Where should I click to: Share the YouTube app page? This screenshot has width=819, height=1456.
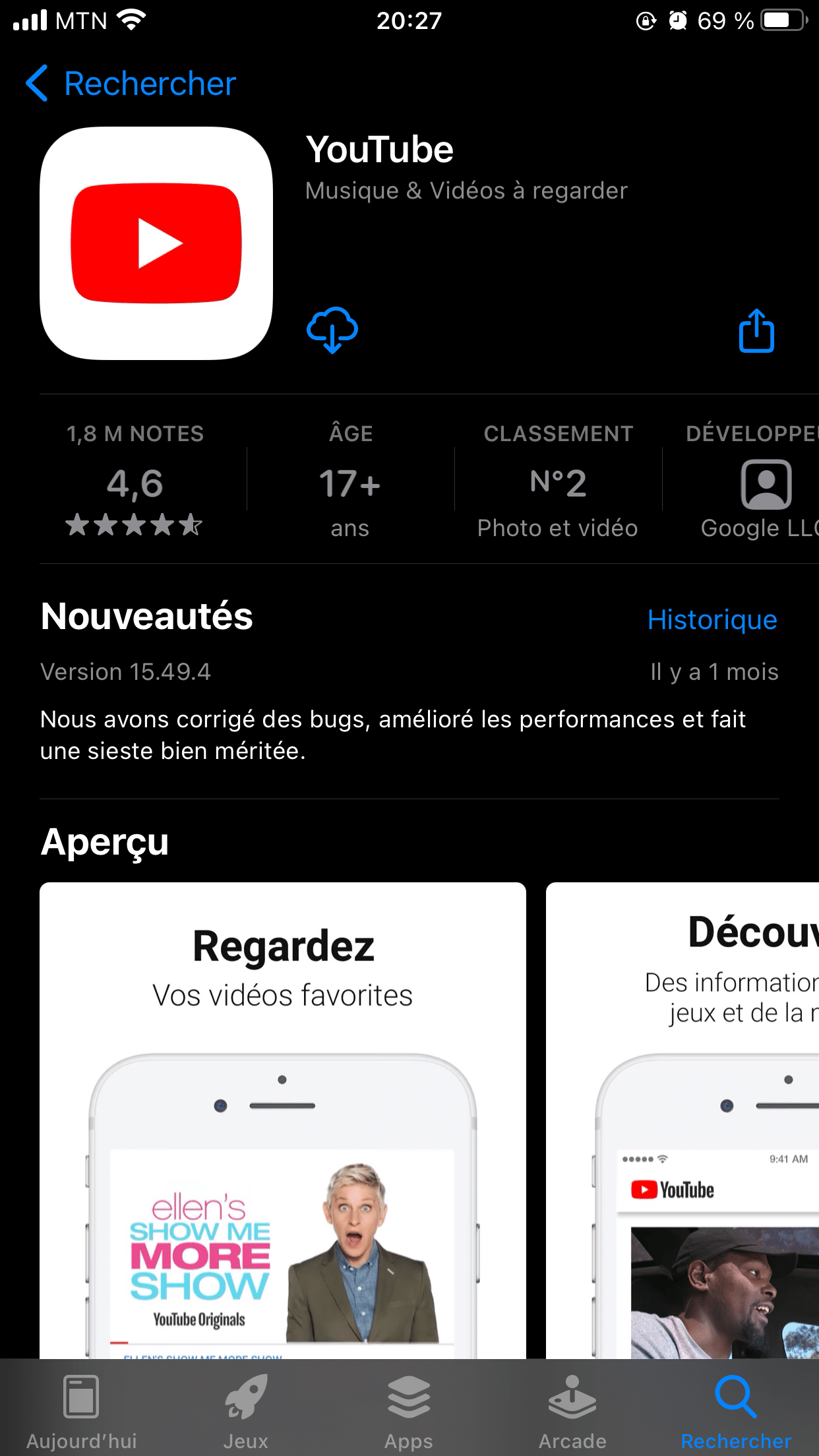[x=756, y=331]
